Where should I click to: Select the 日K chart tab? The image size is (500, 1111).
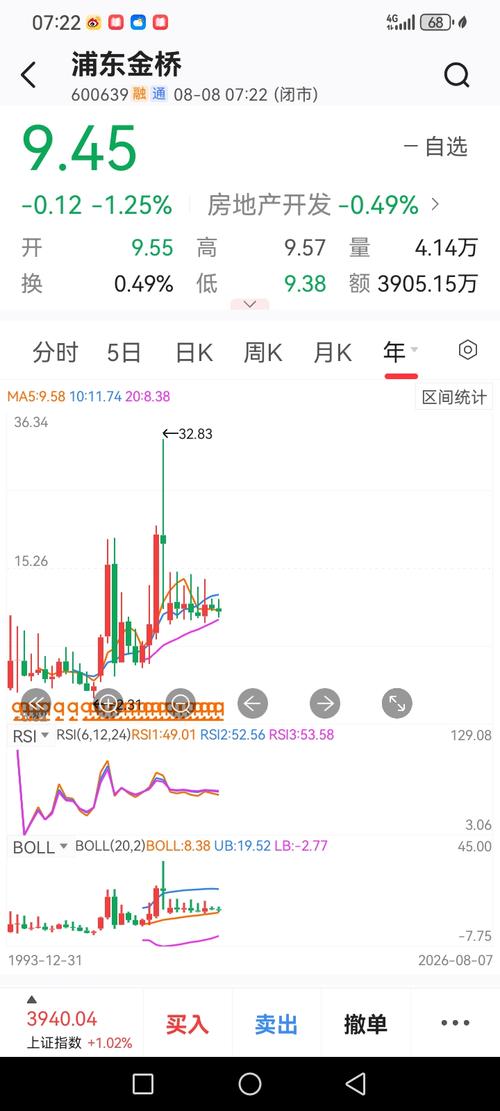194,351
